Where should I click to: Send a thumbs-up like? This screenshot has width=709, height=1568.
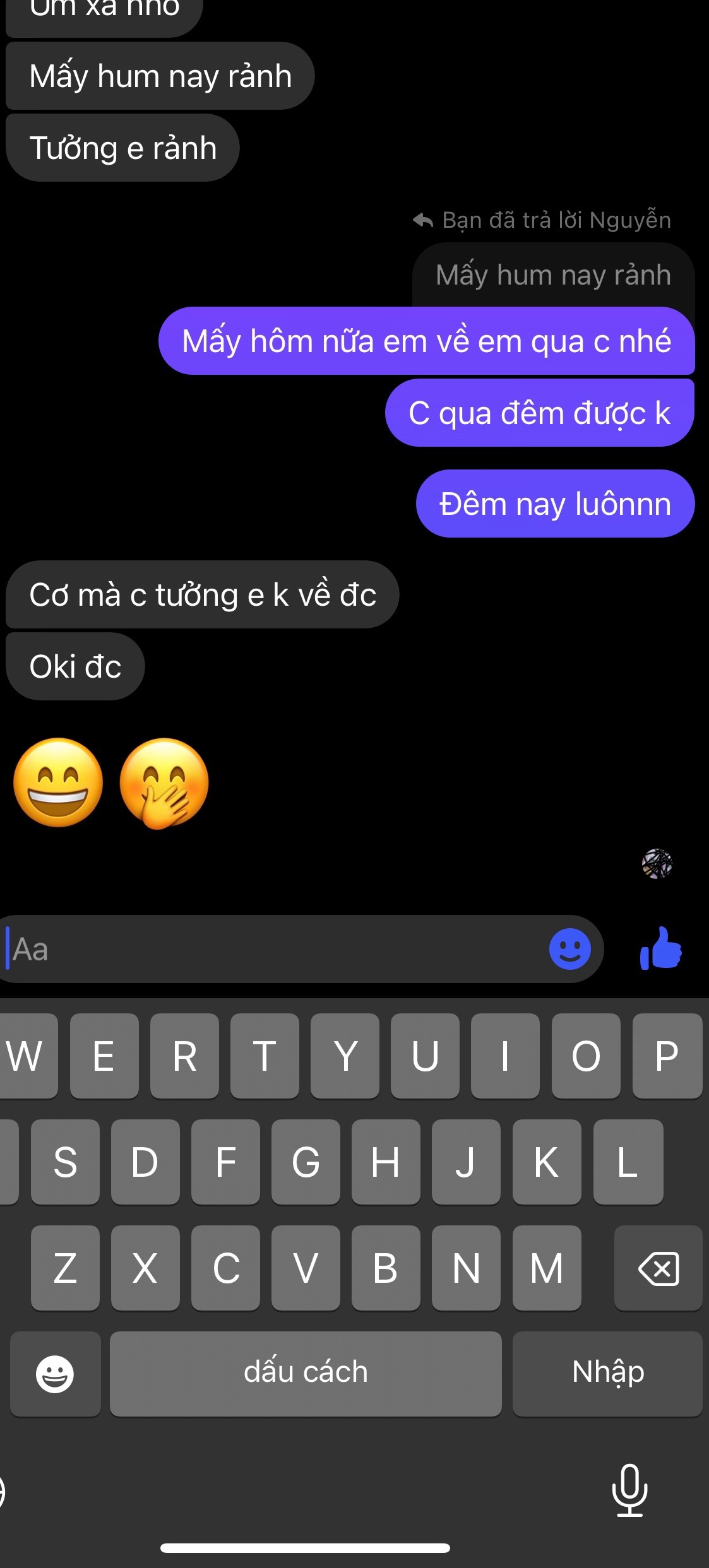point(660,949)
